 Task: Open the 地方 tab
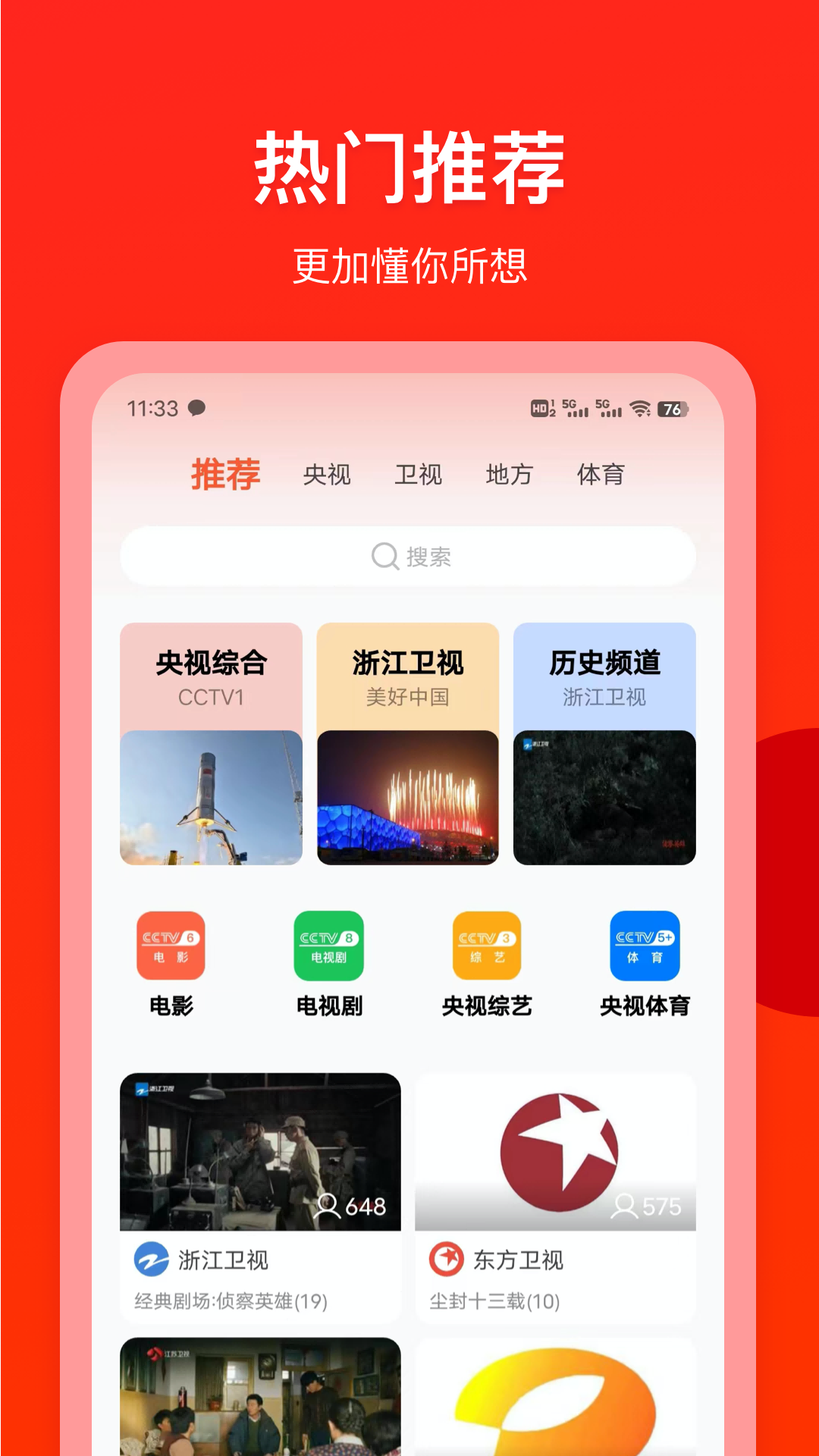click(509, 475)
